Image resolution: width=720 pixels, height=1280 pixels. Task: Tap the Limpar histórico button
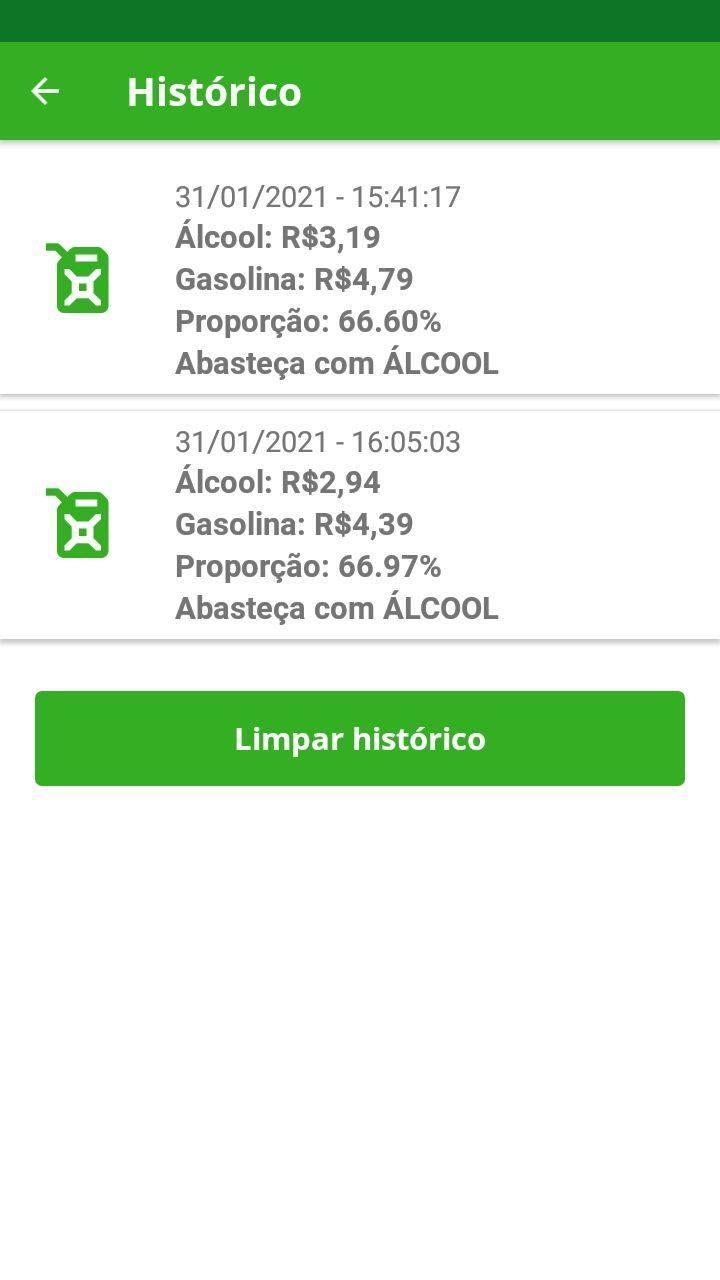pos(360,738)
